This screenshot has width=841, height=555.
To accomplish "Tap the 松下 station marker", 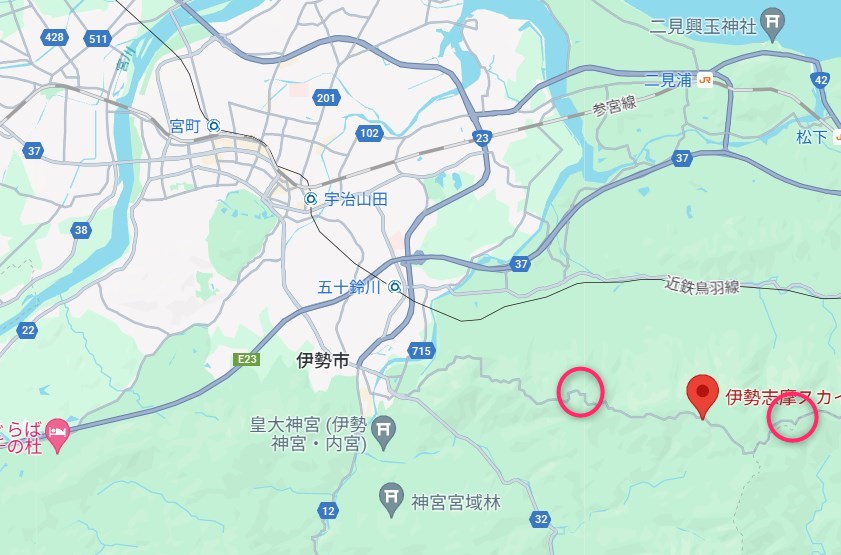I will click(836, 136).
